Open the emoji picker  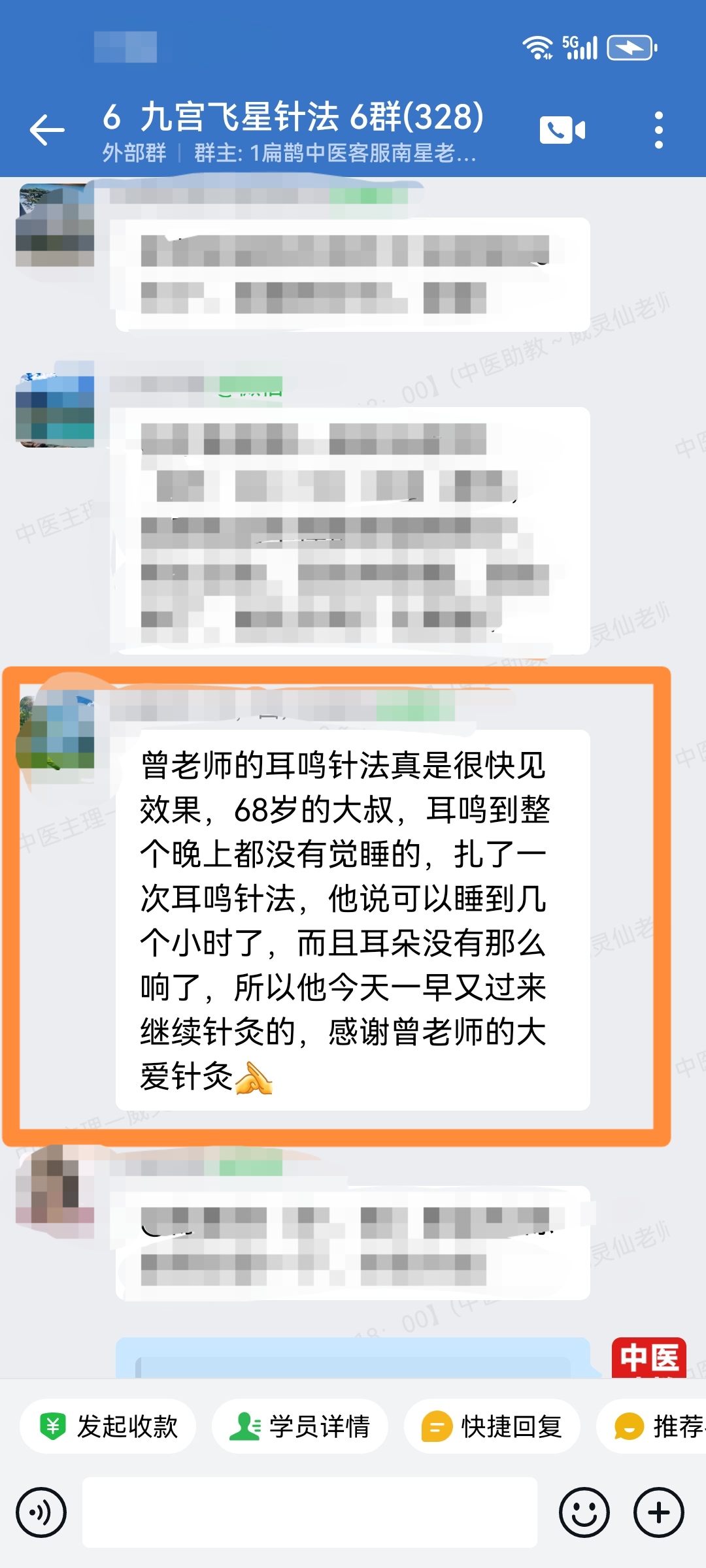click(x=584, y=1512)
